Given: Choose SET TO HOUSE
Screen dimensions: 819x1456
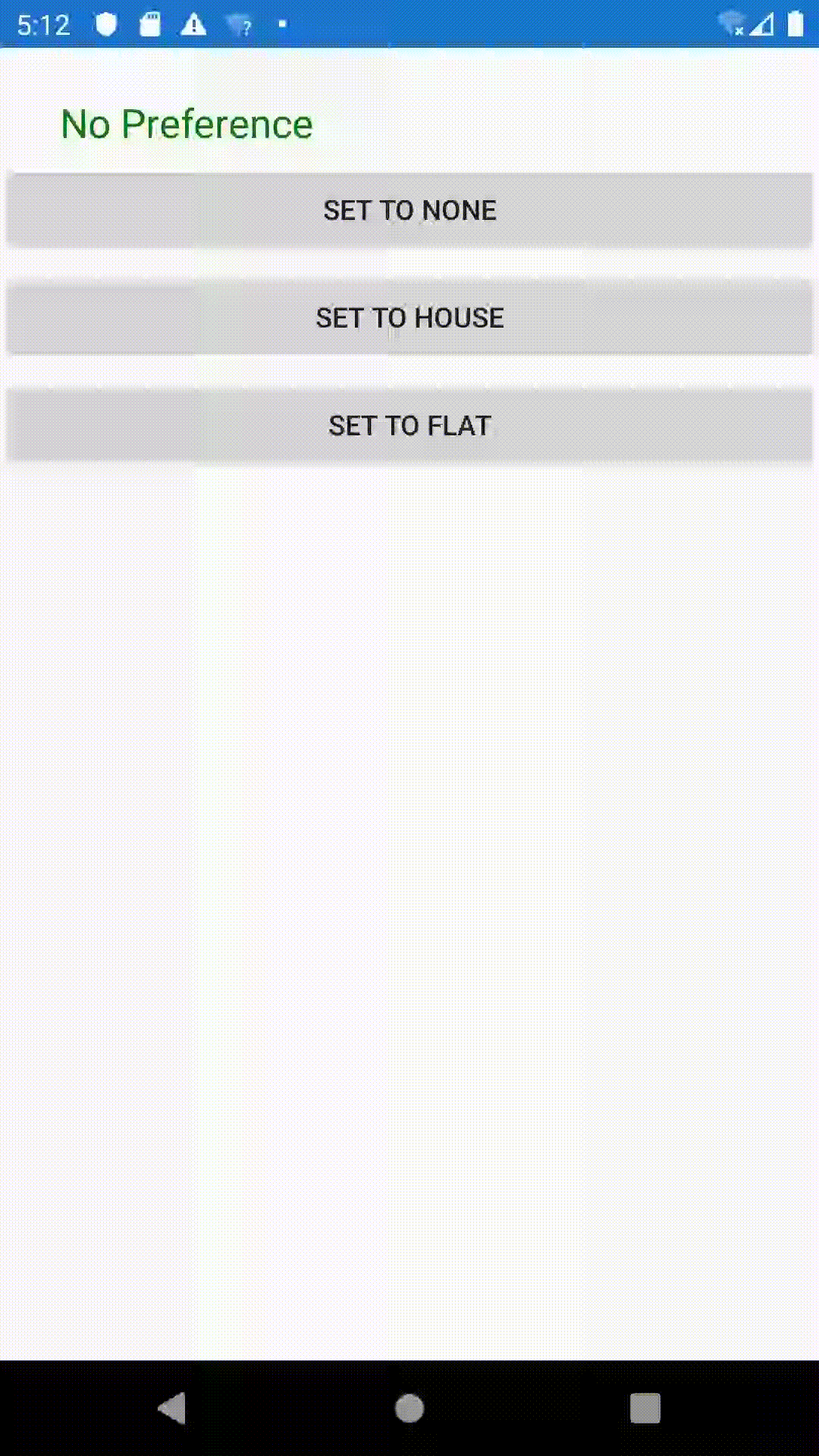Looking at the screenshot, I should 409,318.
